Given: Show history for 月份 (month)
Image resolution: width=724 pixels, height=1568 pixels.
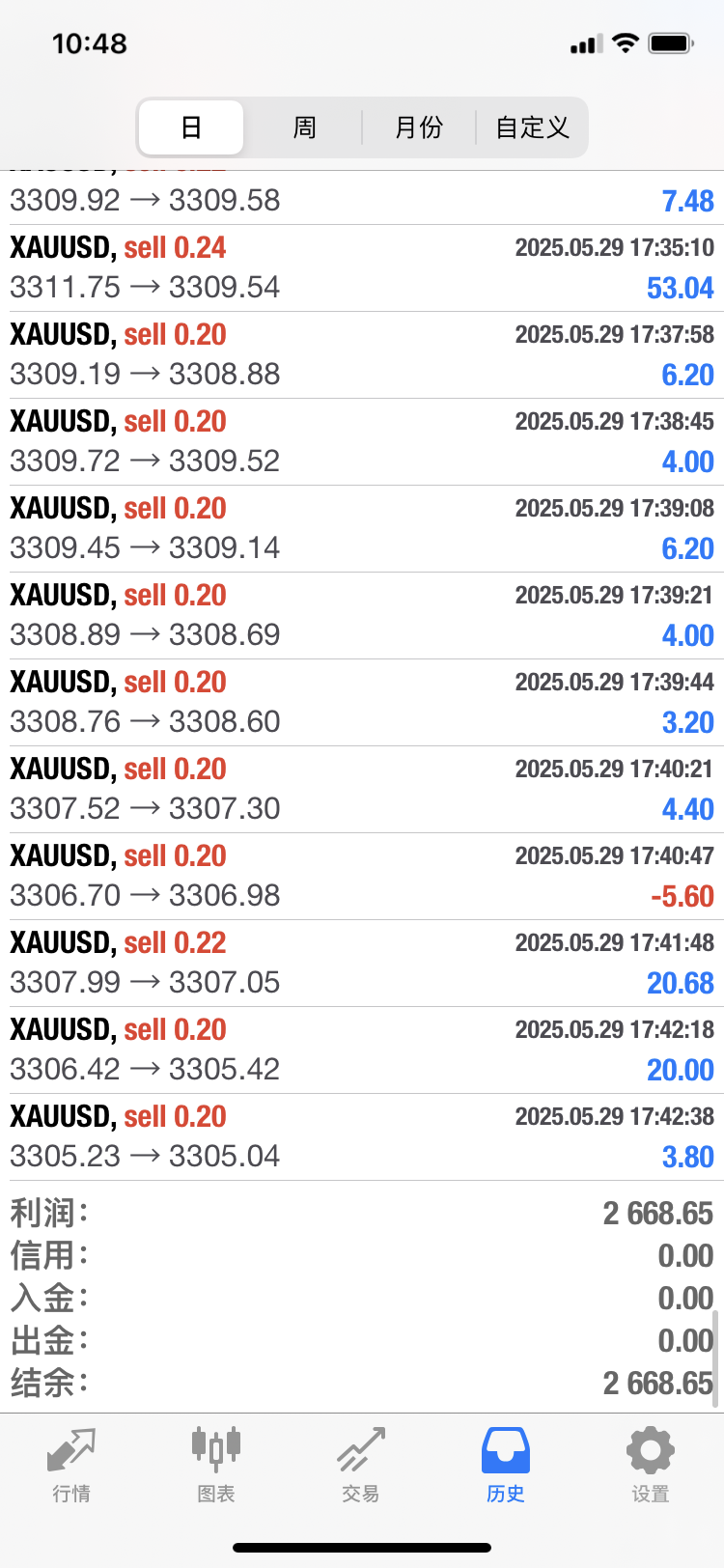Looking at the screenshot, I should (x=419, y=127).
